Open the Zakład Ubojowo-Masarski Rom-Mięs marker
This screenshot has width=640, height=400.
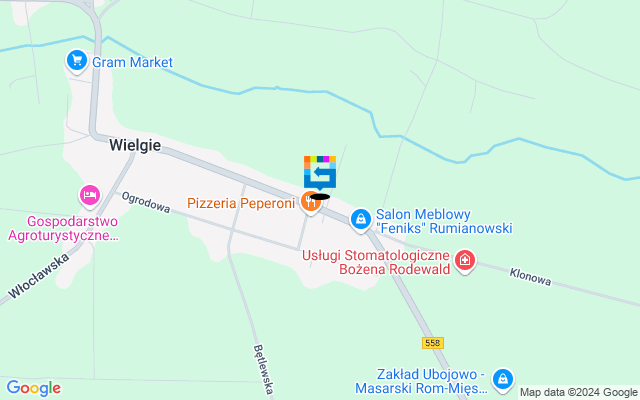[x=502, y=379]
